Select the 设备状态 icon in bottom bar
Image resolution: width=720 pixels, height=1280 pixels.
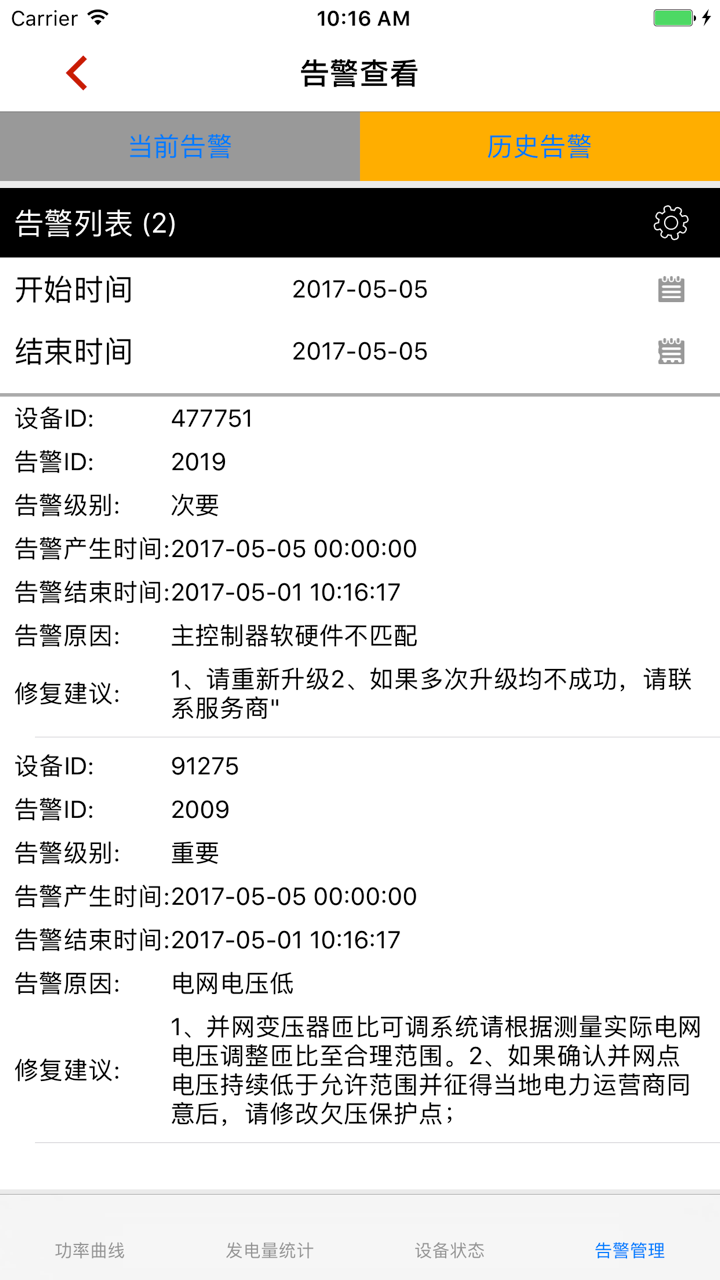pos(452,1250)
